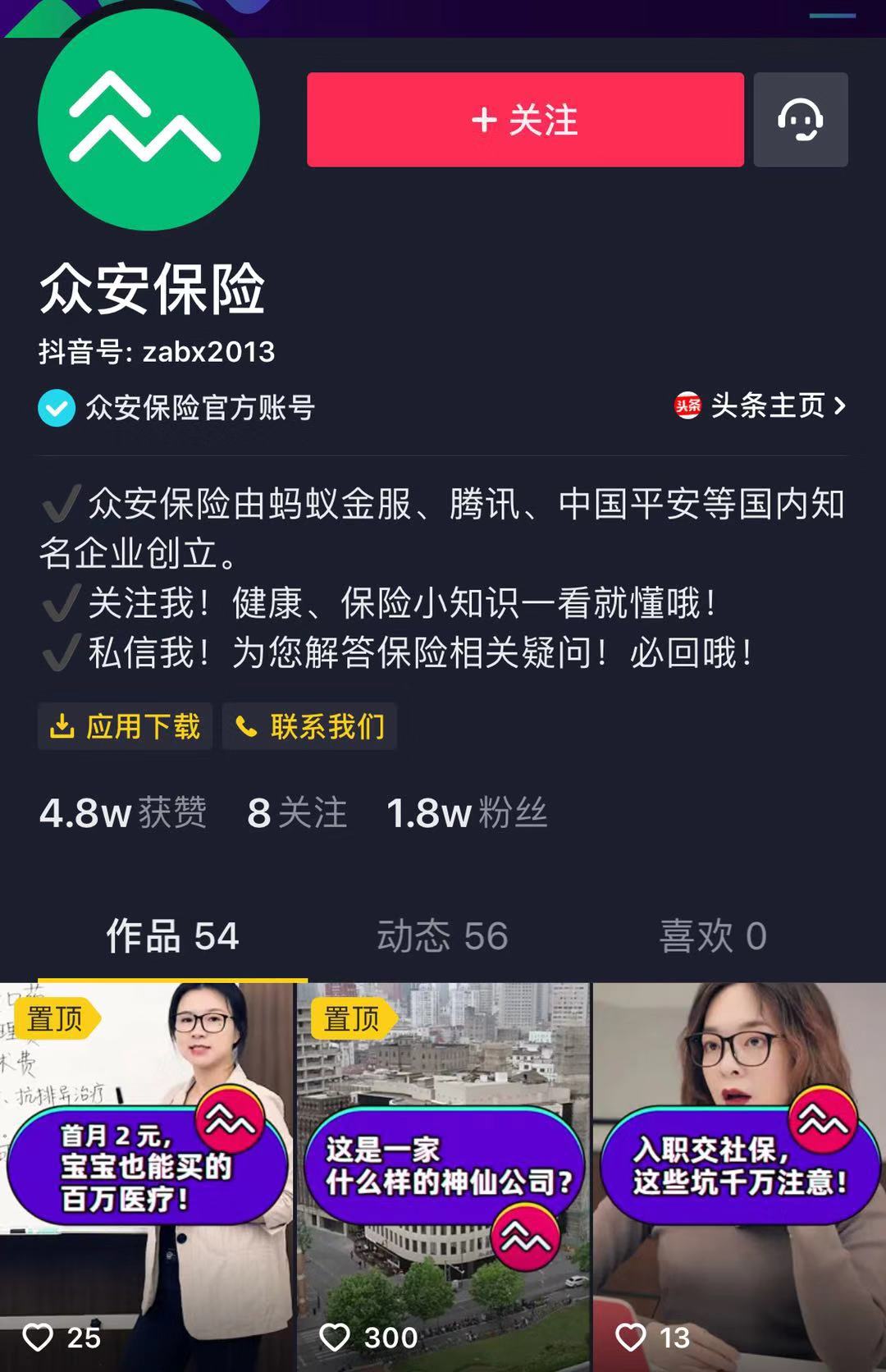This screenshot has width=886, height=1372.
Task: Switch to the 喜欢 0 tab
Action: click(x=714, y=936)
